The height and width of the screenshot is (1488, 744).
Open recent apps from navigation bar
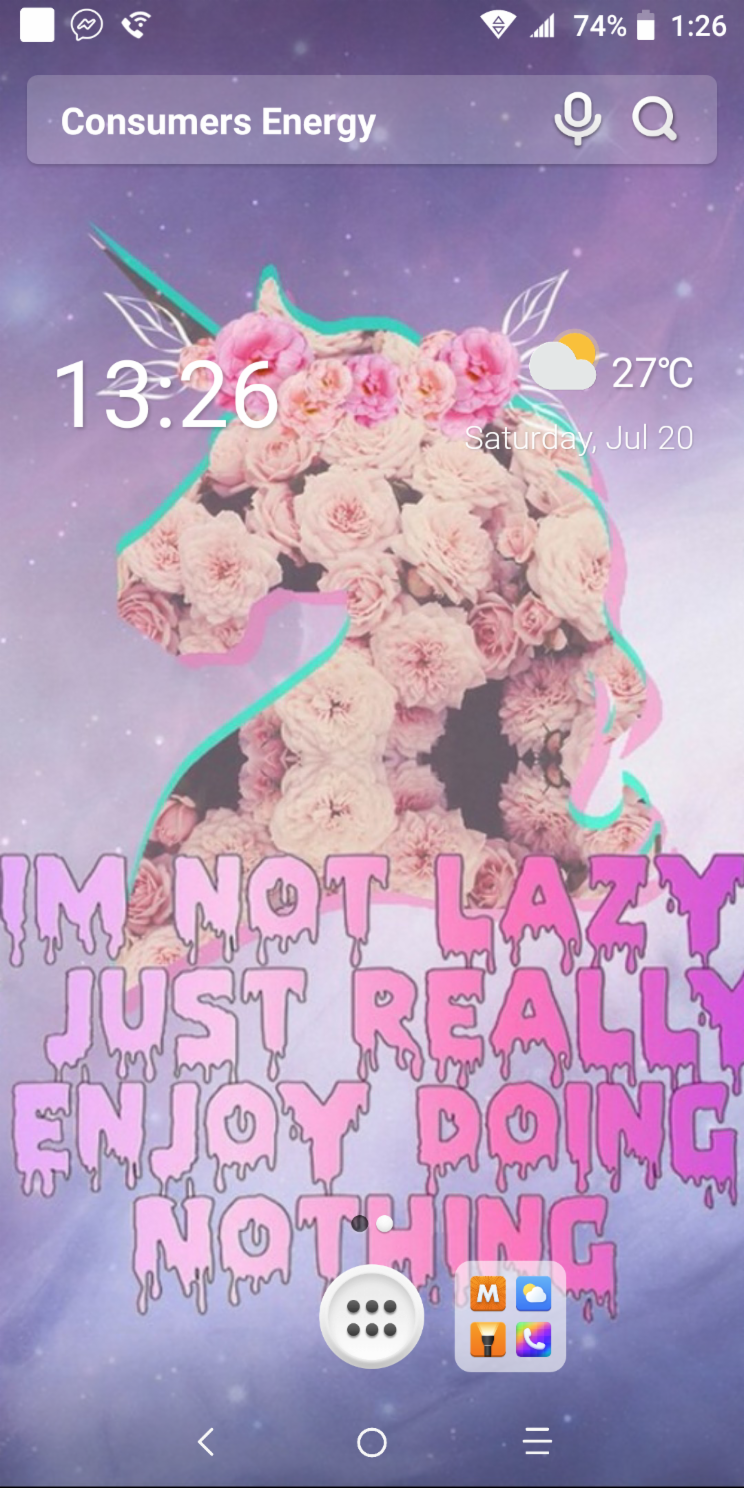pyautogui.click(x=537, y=1441)
